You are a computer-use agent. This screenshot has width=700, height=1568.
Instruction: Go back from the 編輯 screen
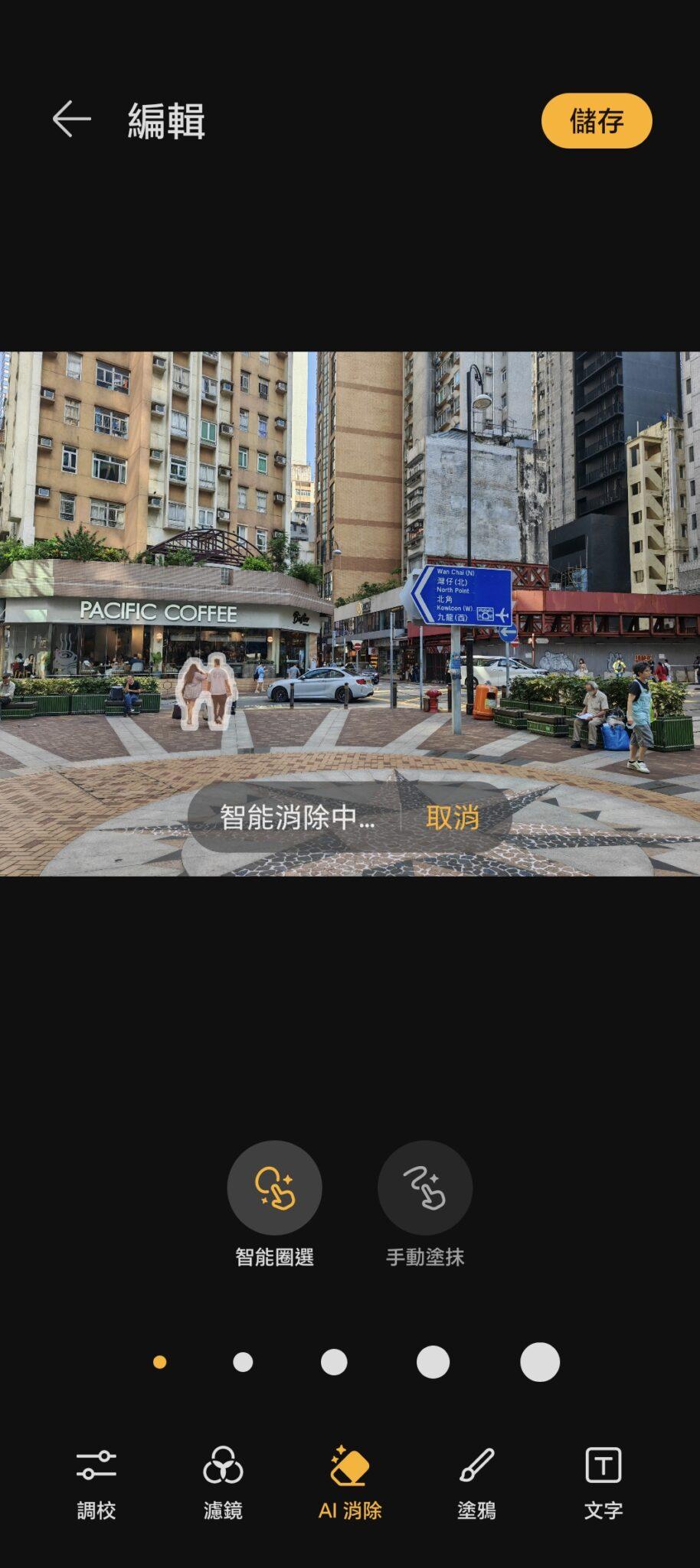click(x=71, y=119)
